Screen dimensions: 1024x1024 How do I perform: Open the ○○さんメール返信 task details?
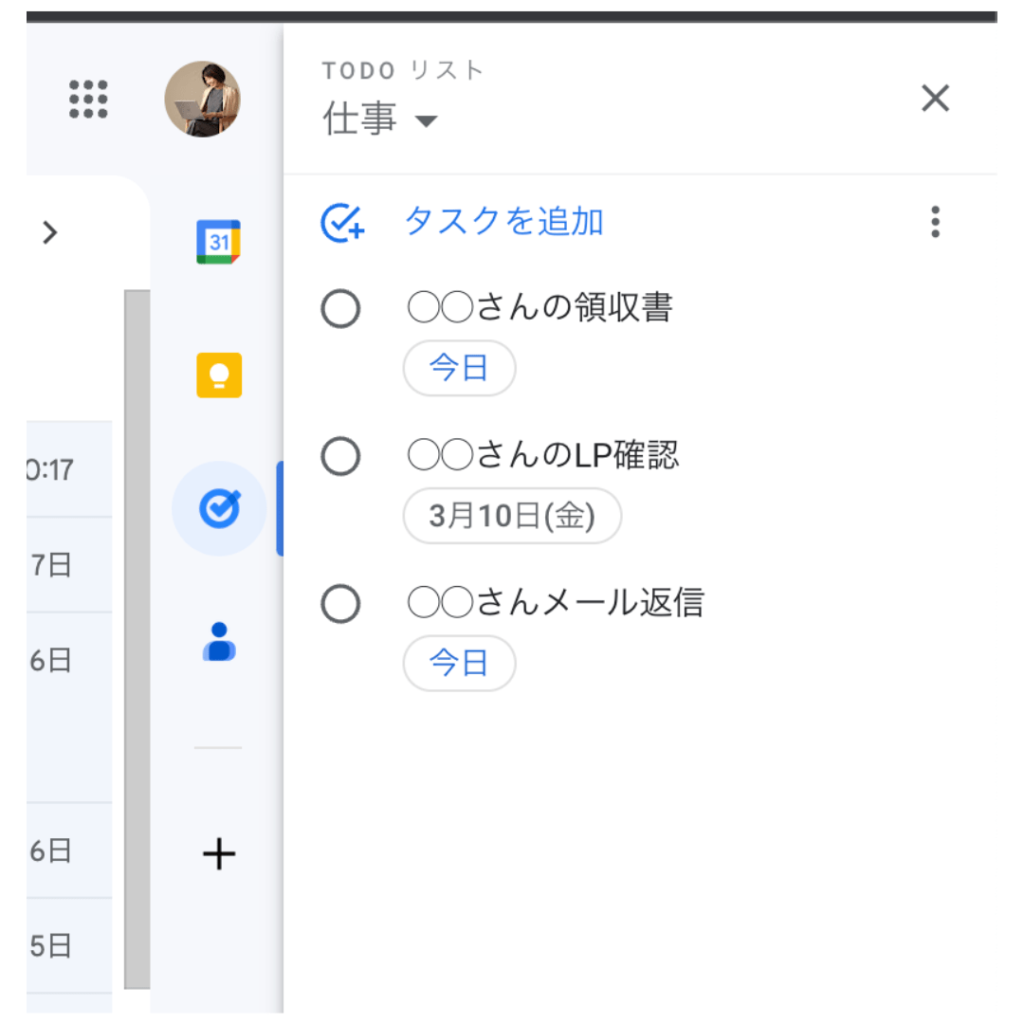(556, 604)
